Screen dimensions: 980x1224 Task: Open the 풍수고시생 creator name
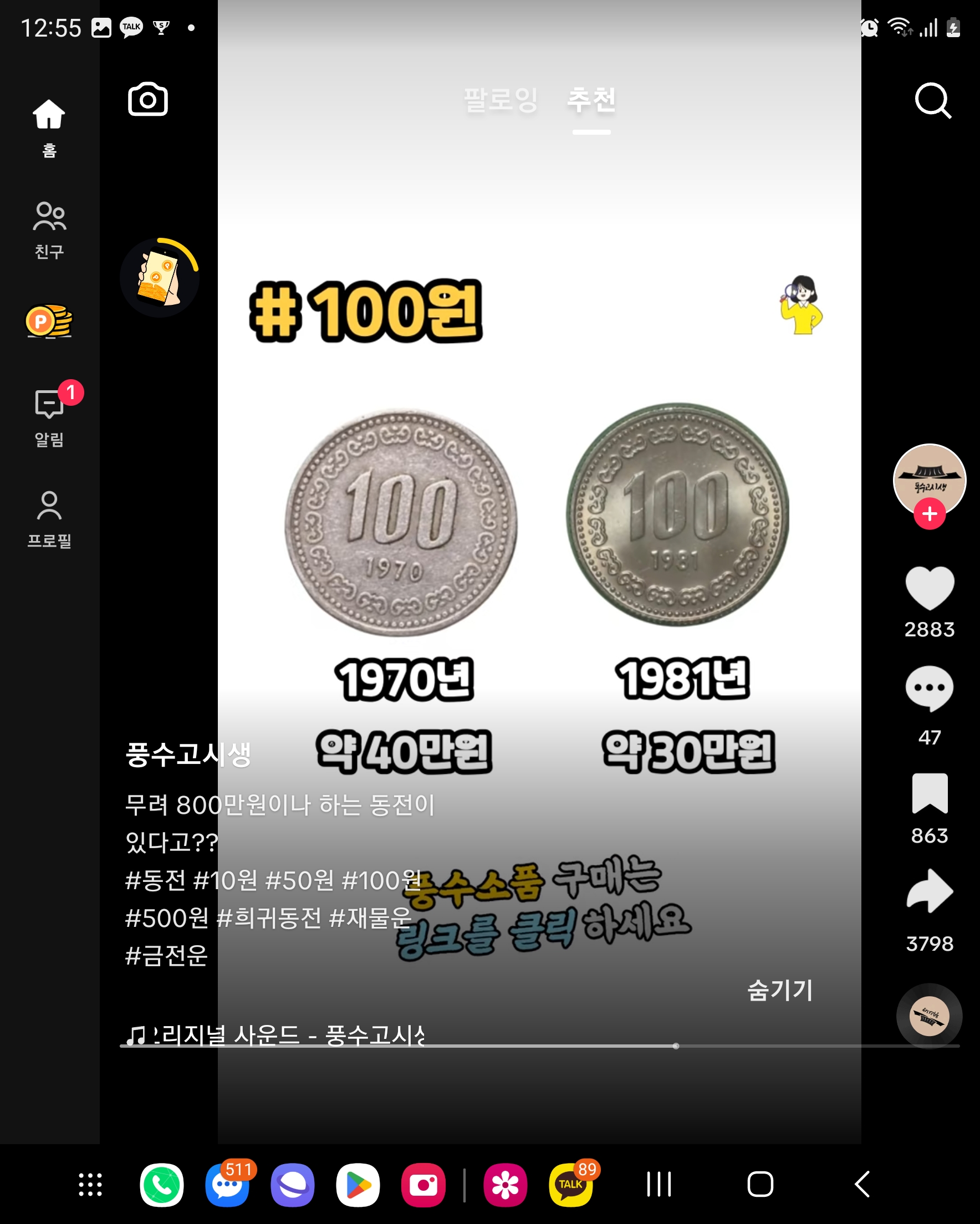[x=188, y=754]
